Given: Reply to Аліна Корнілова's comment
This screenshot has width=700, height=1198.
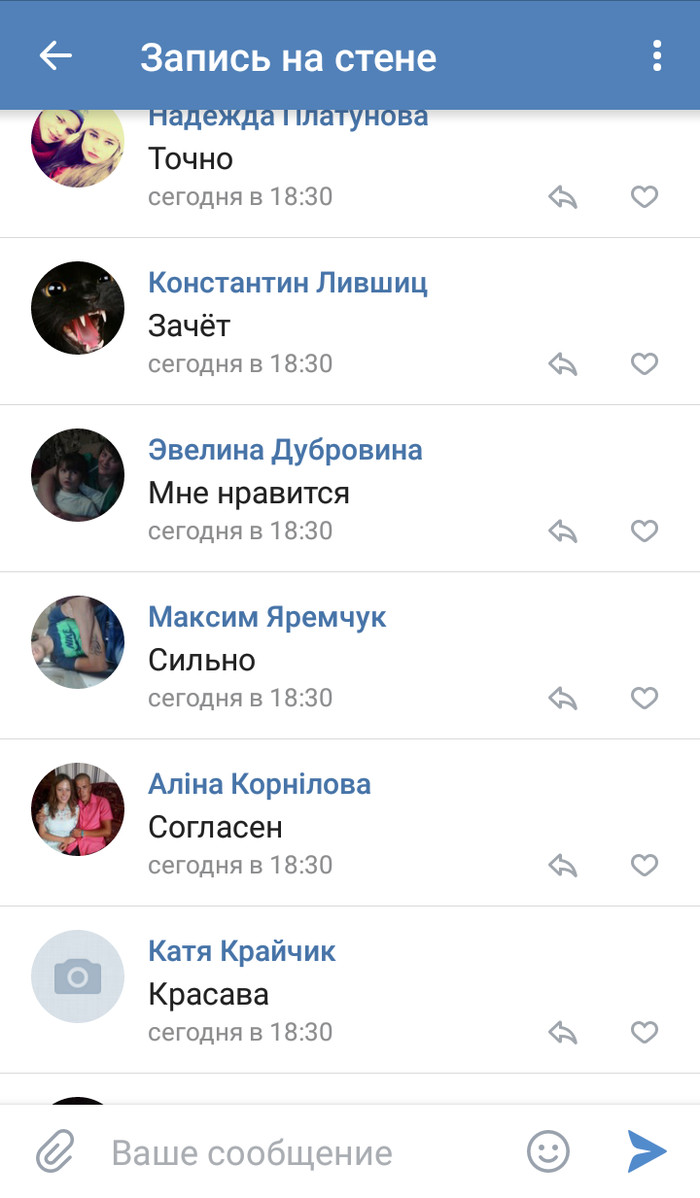Looking at the screenshot, I should pos(563,865).
